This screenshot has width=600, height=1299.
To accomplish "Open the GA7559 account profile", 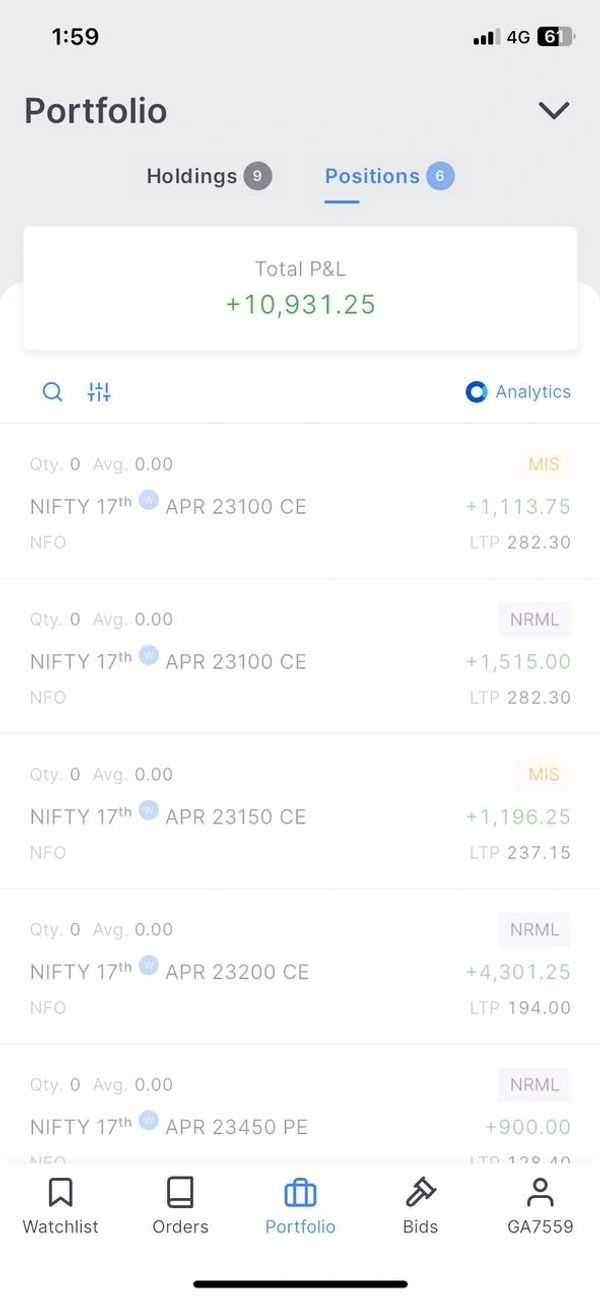I will point(540,1206).
